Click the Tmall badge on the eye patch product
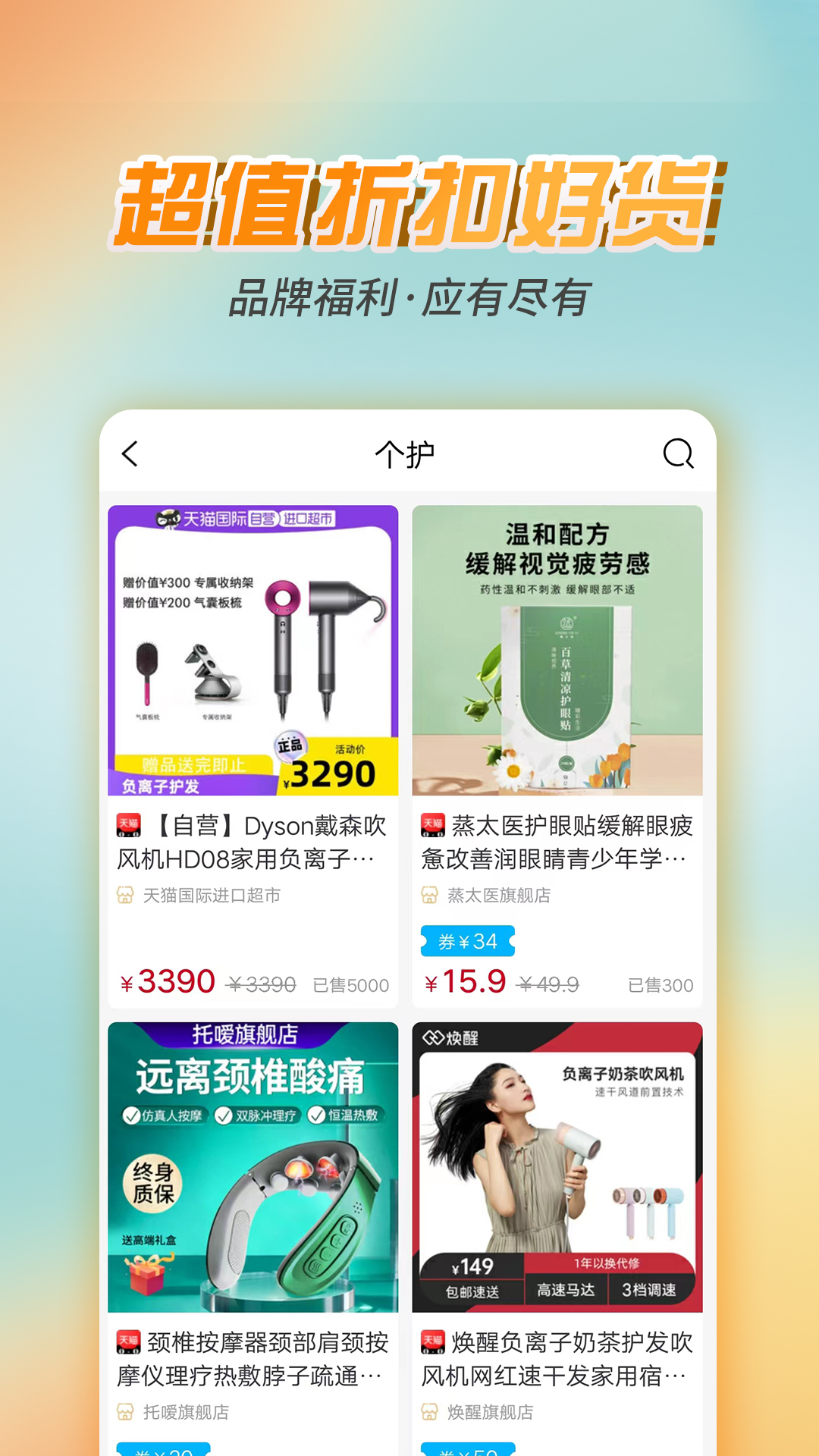 click(x=430, y=827)
